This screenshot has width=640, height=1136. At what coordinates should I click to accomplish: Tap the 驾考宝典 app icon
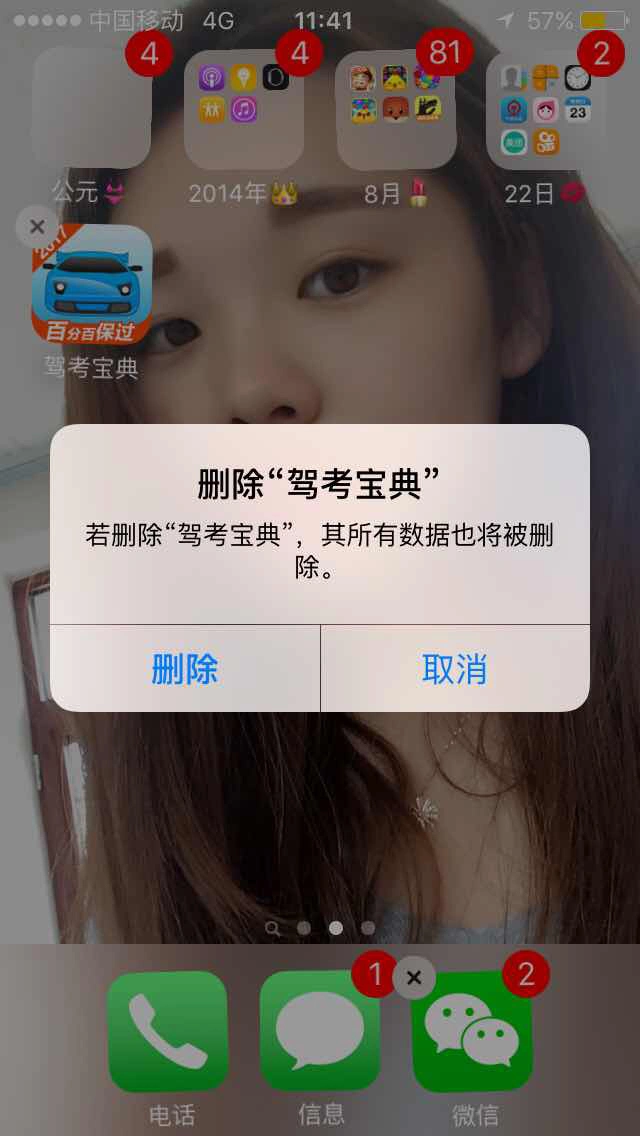[x=92, y=285]
